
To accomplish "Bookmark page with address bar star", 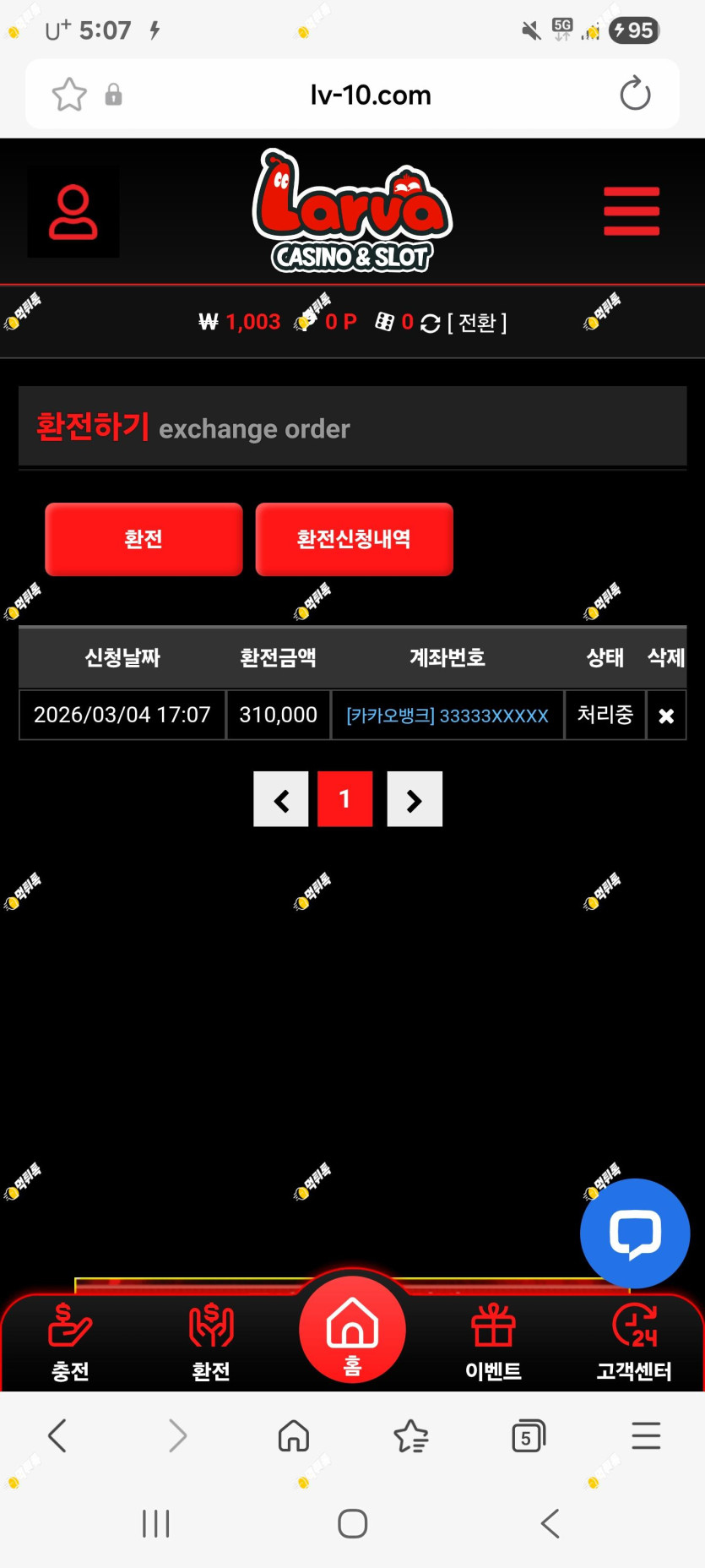I will point(69,95).
